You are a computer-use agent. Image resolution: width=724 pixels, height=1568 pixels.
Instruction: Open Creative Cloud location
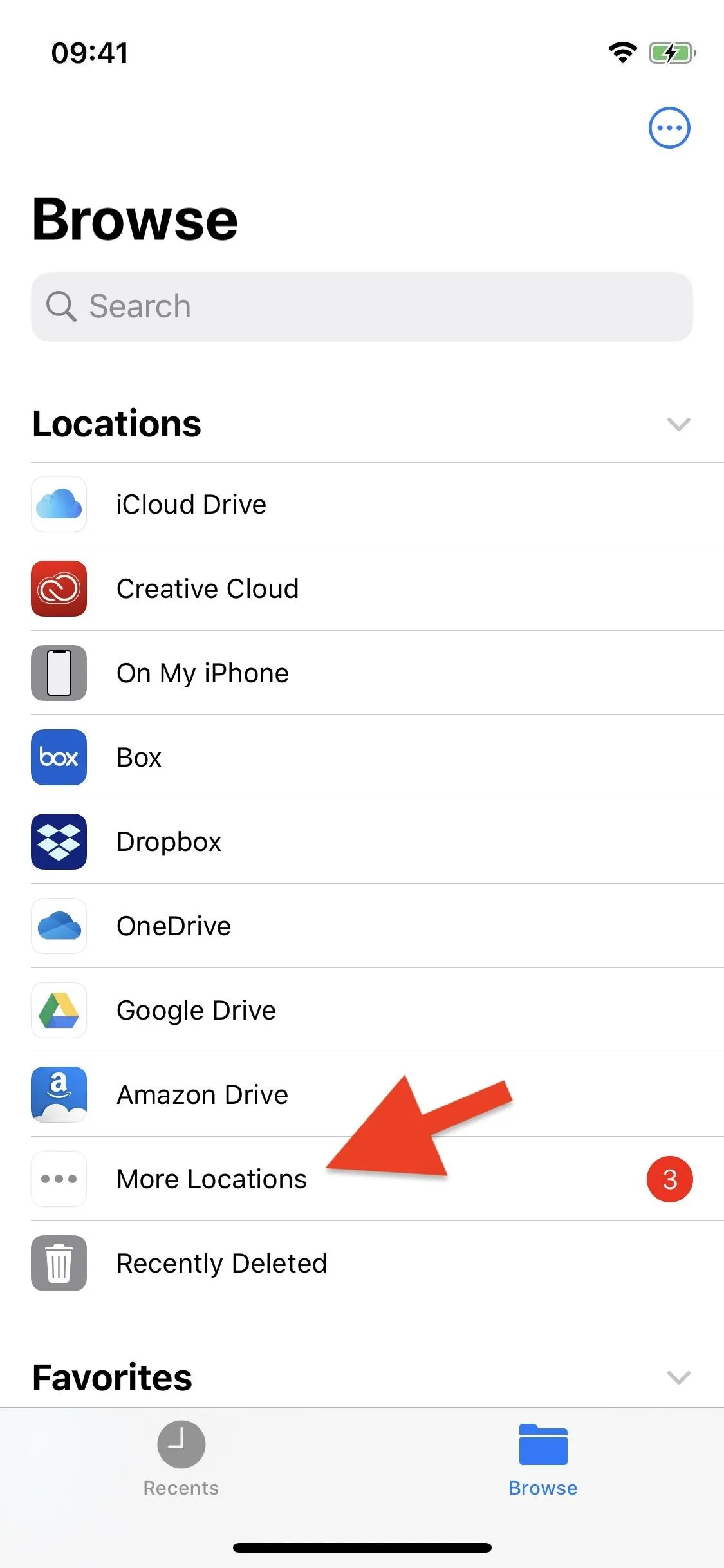(377, 589)
